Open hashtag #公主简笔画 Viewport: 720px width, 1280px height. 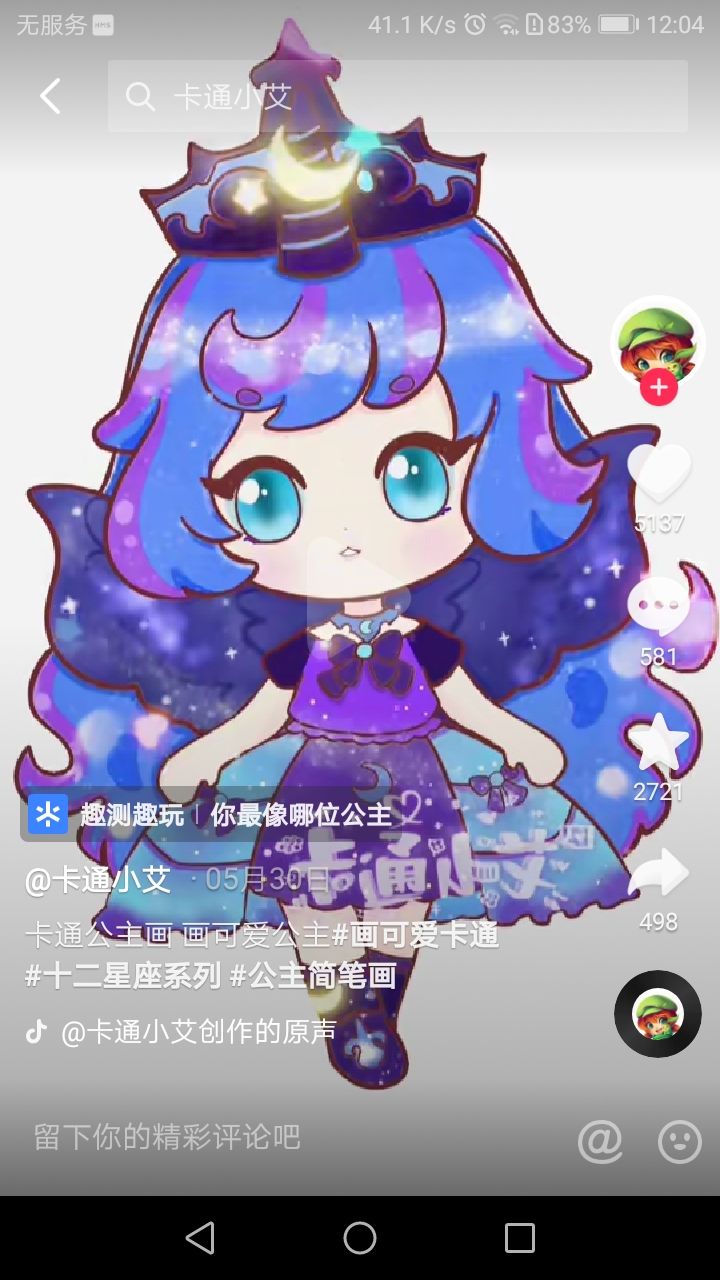click(x=313, y=975)
